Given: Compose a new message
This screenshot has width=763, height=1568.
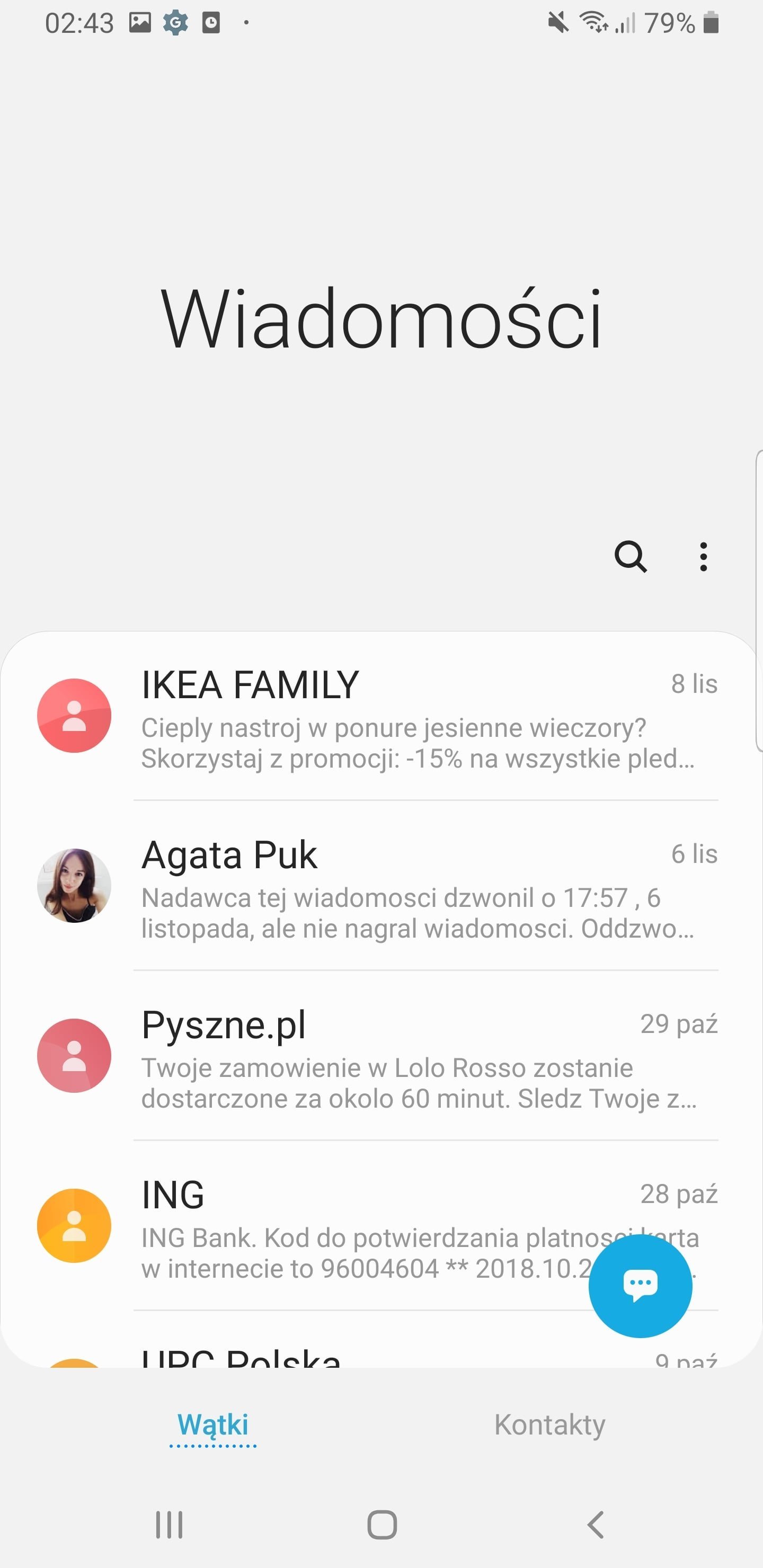Looking at the screenshot, I should point(640,1286).
